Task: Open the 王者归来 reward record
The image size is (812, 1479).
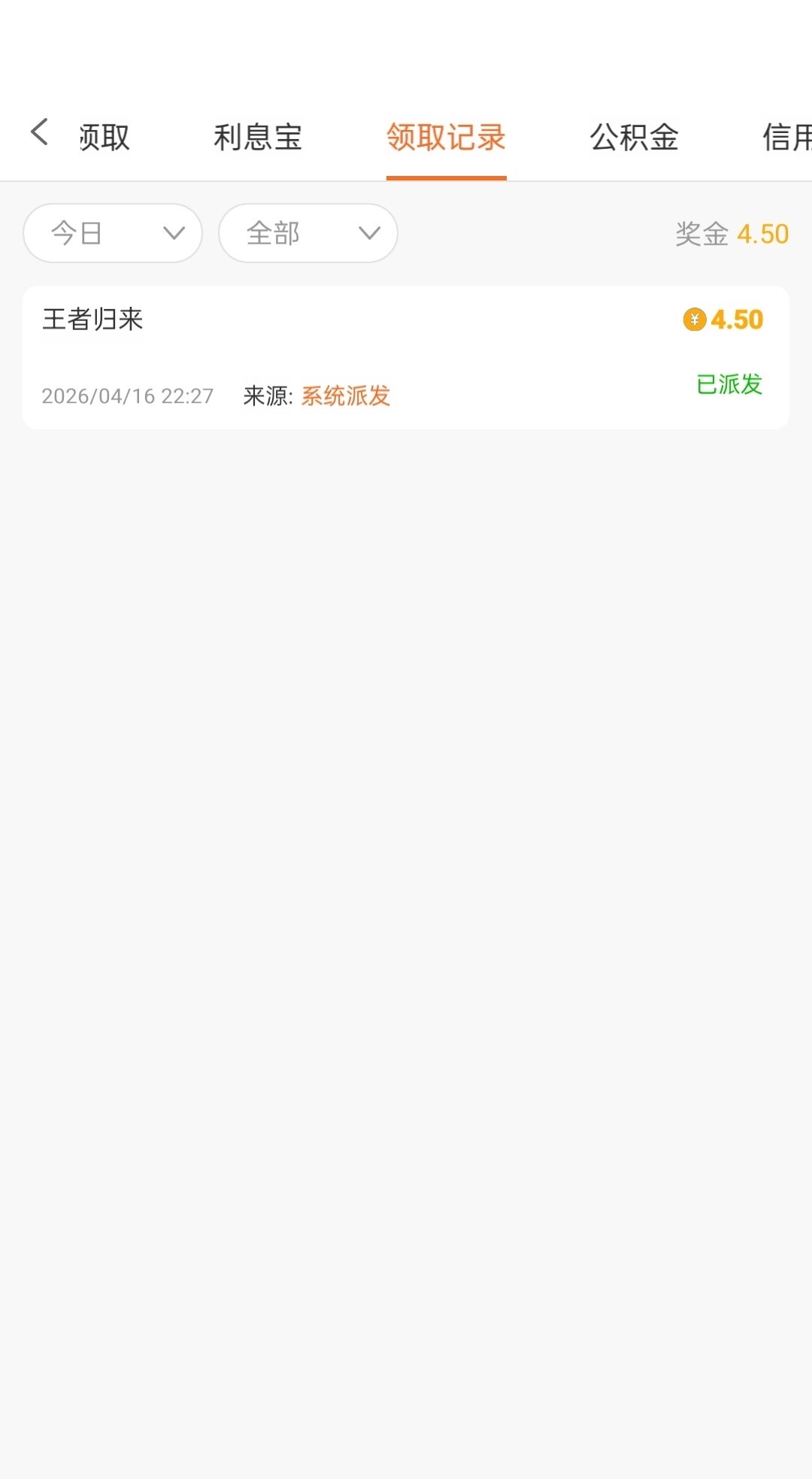Action: click(406, 357)
